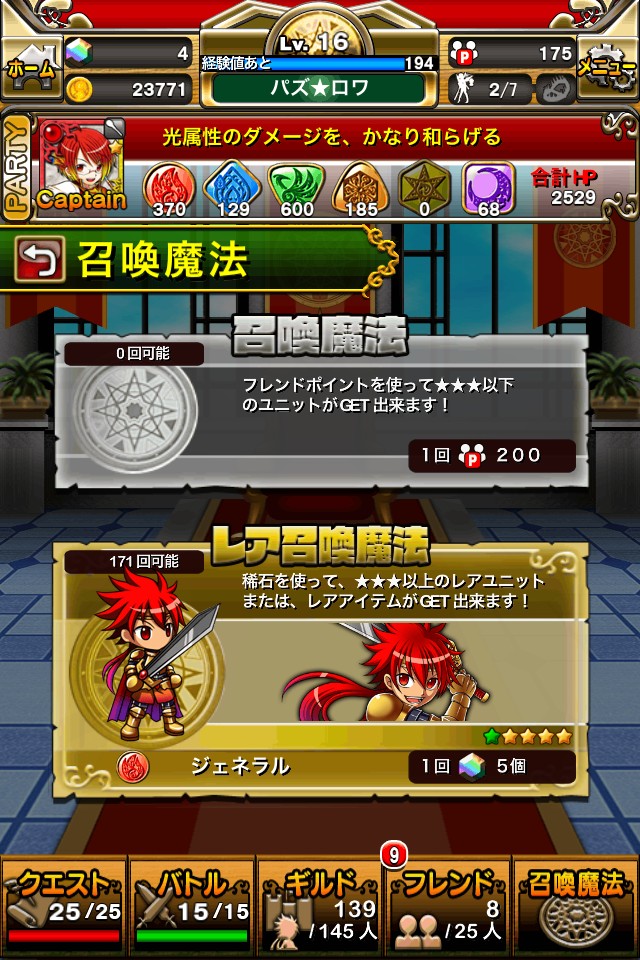Select friend point 召喚魔法 summon card
The width and height of the screenshot is (640, 960).
(320, 408)
